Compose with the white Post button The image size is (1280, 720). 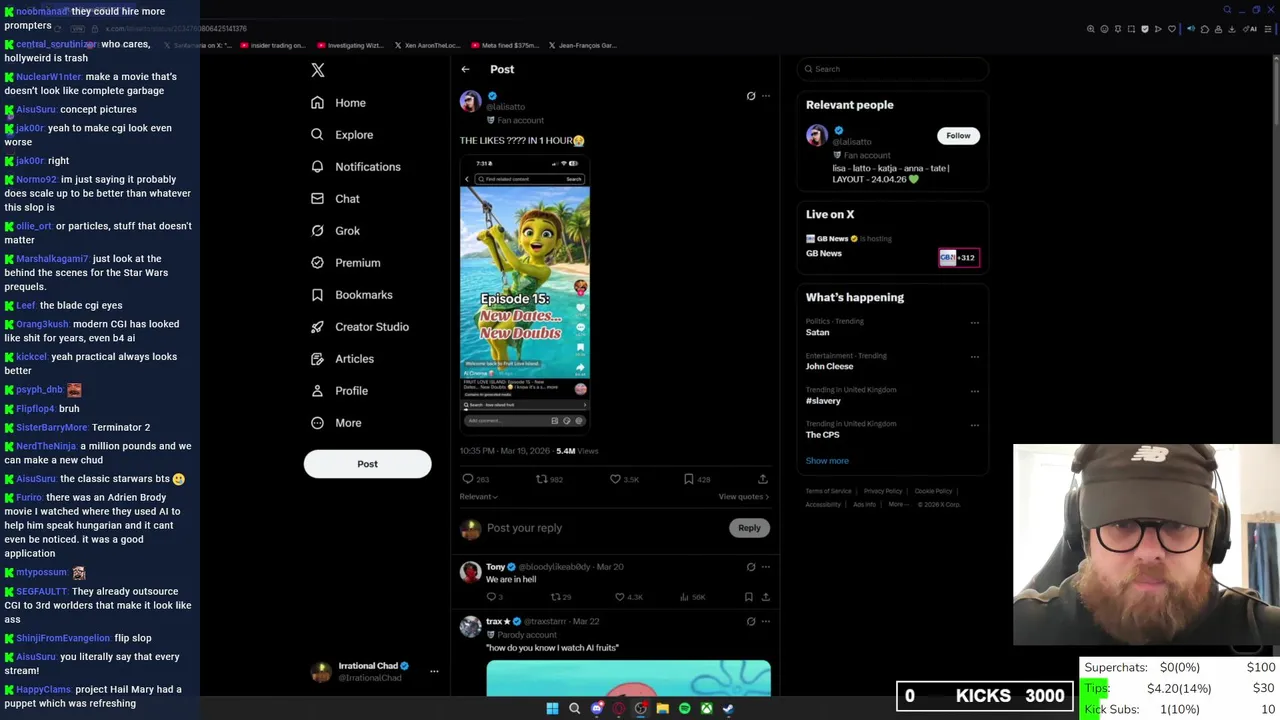coord(367,464)
